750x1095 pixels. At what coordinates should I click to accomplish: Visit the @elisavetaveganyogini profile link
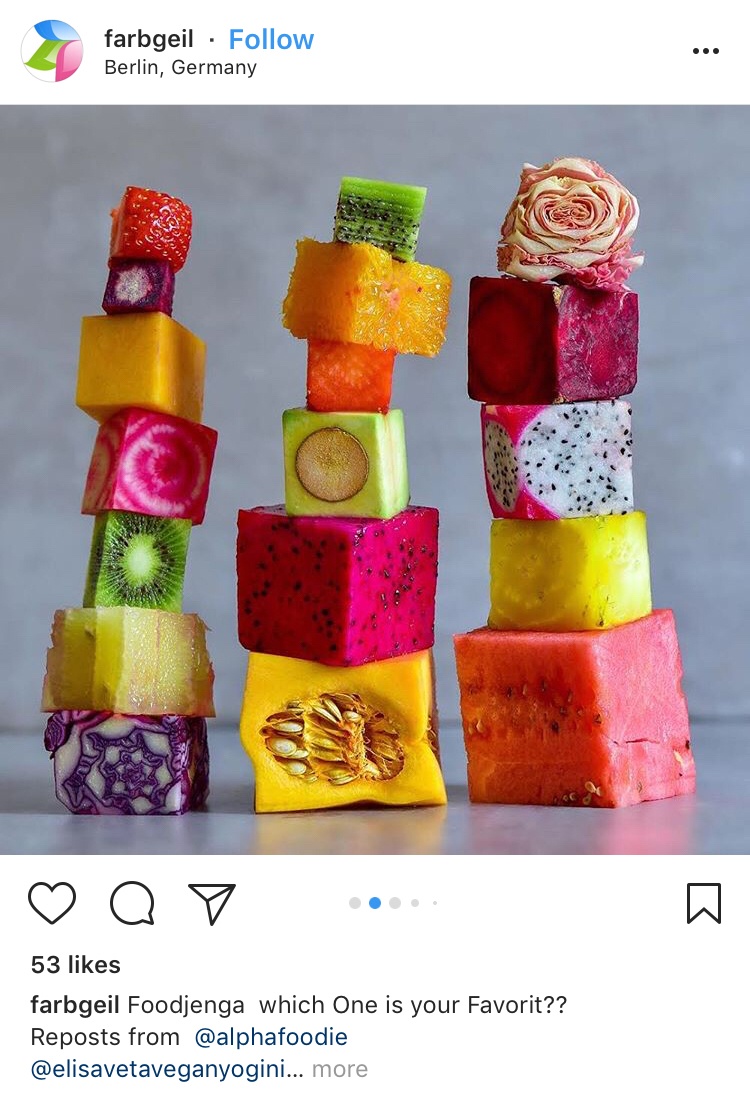160,1069
